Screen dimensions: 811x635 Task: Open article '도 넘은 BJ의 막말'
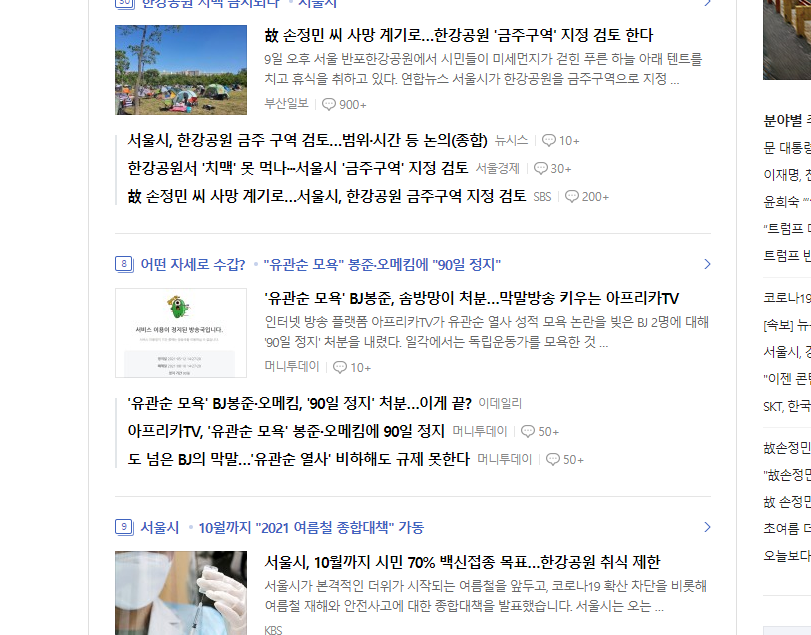point(298,459)
